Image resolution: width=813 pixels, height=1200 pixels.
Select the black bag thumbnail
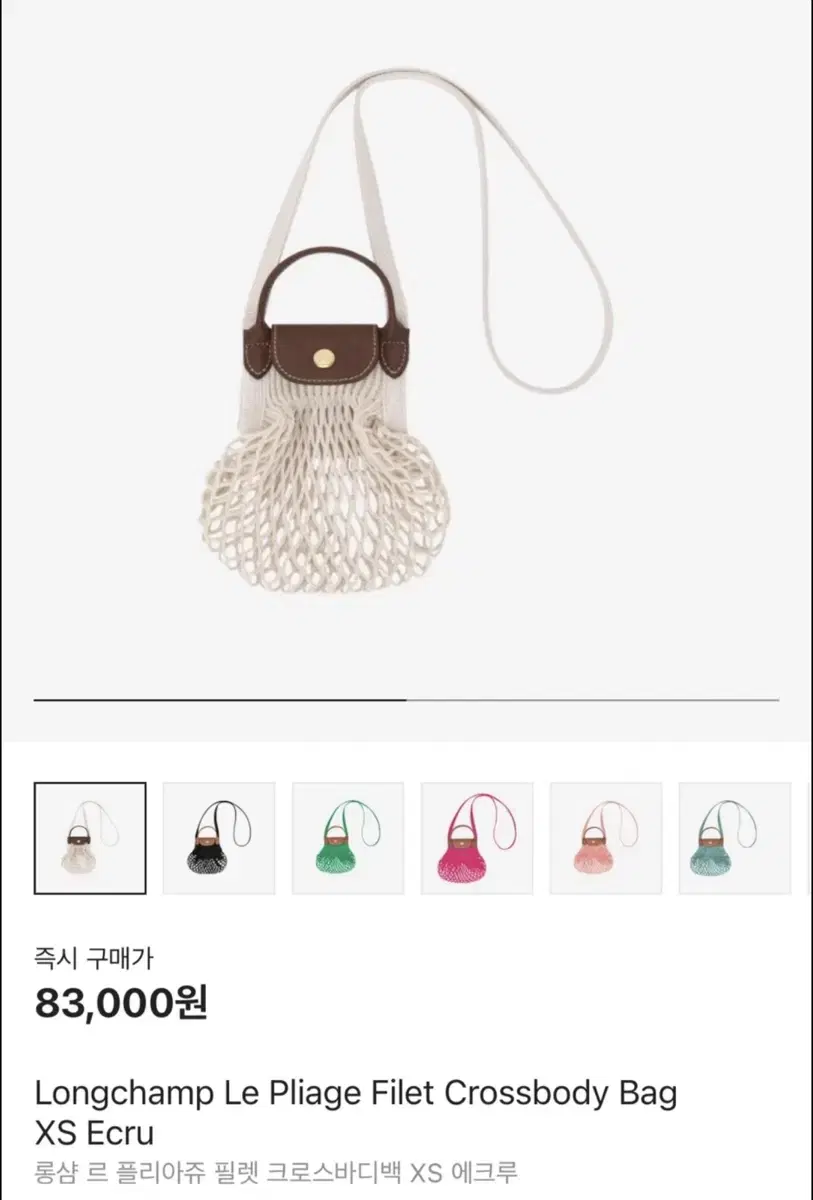(x=218, y=836)
